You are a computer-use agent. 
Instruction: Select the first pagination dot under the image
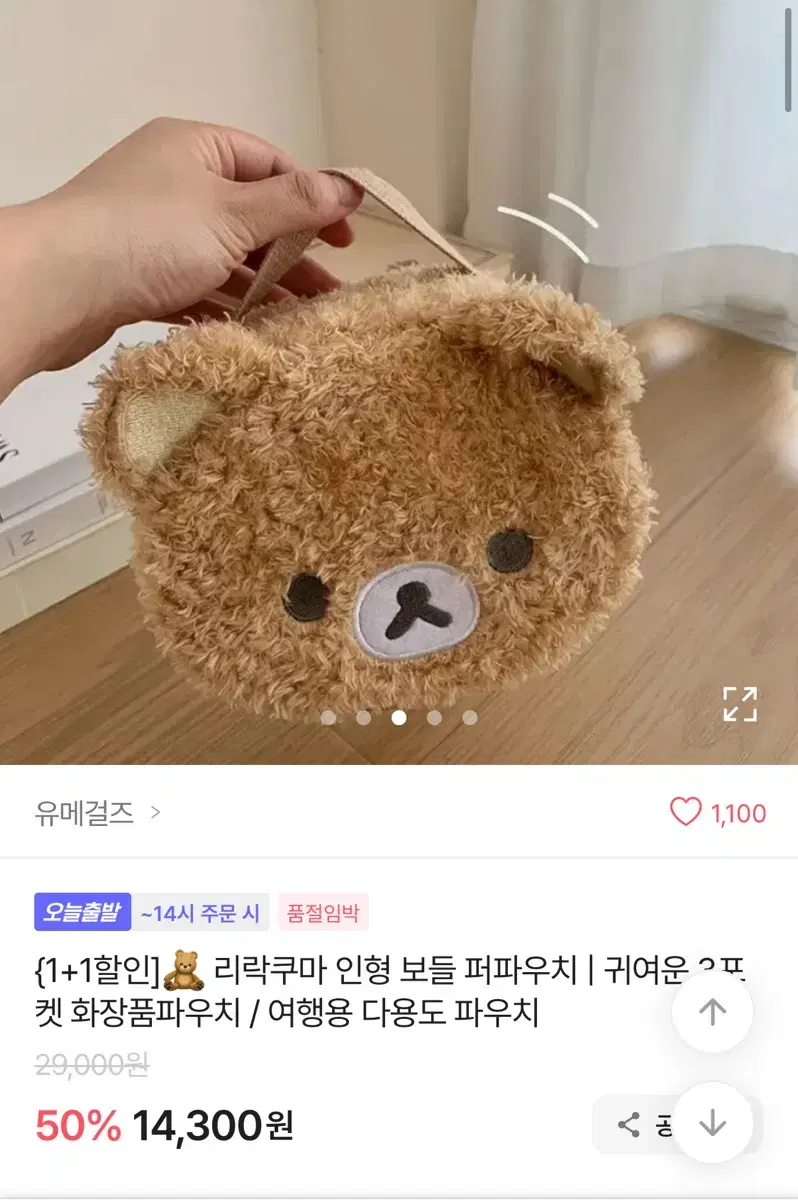coord(329,717)
